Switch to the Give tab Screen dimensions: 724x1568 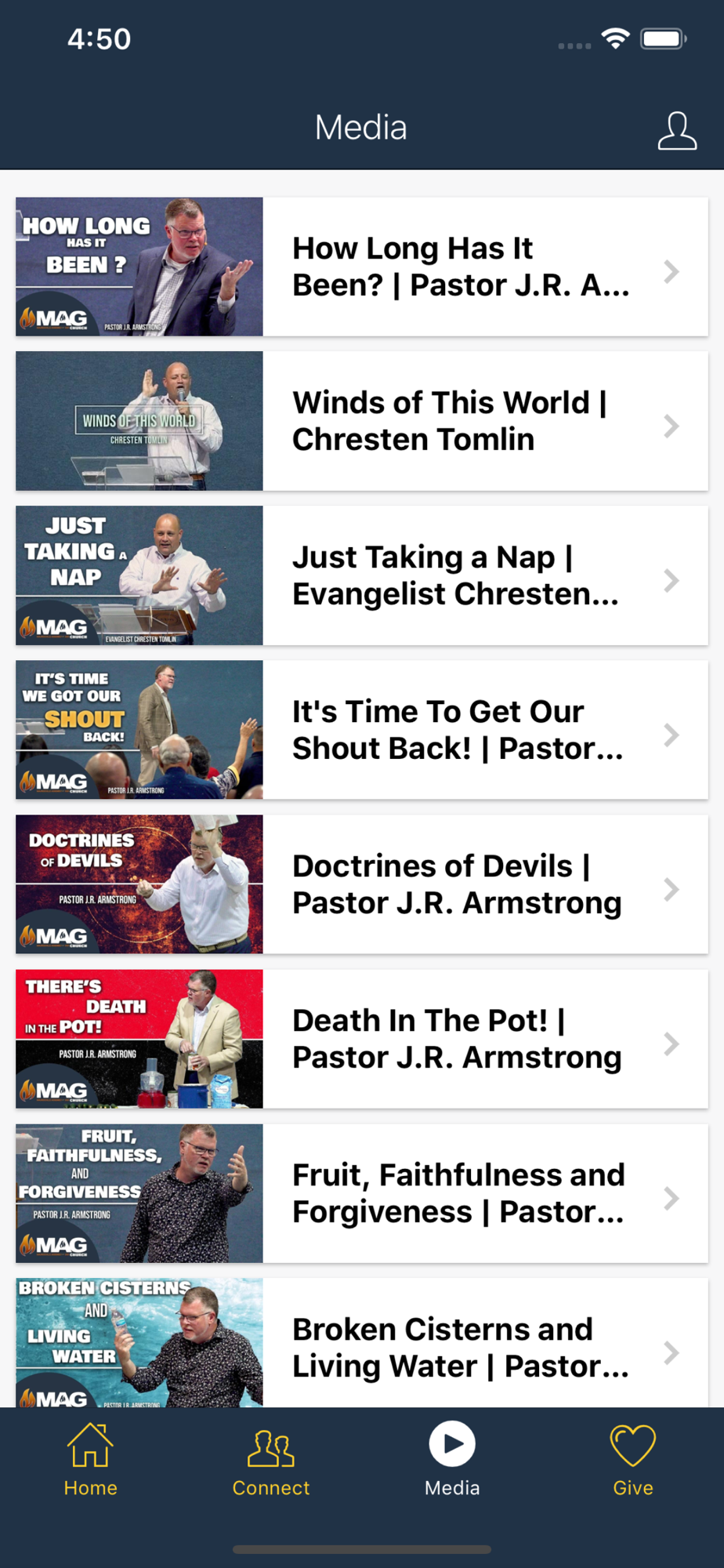tap(632, 1460)
